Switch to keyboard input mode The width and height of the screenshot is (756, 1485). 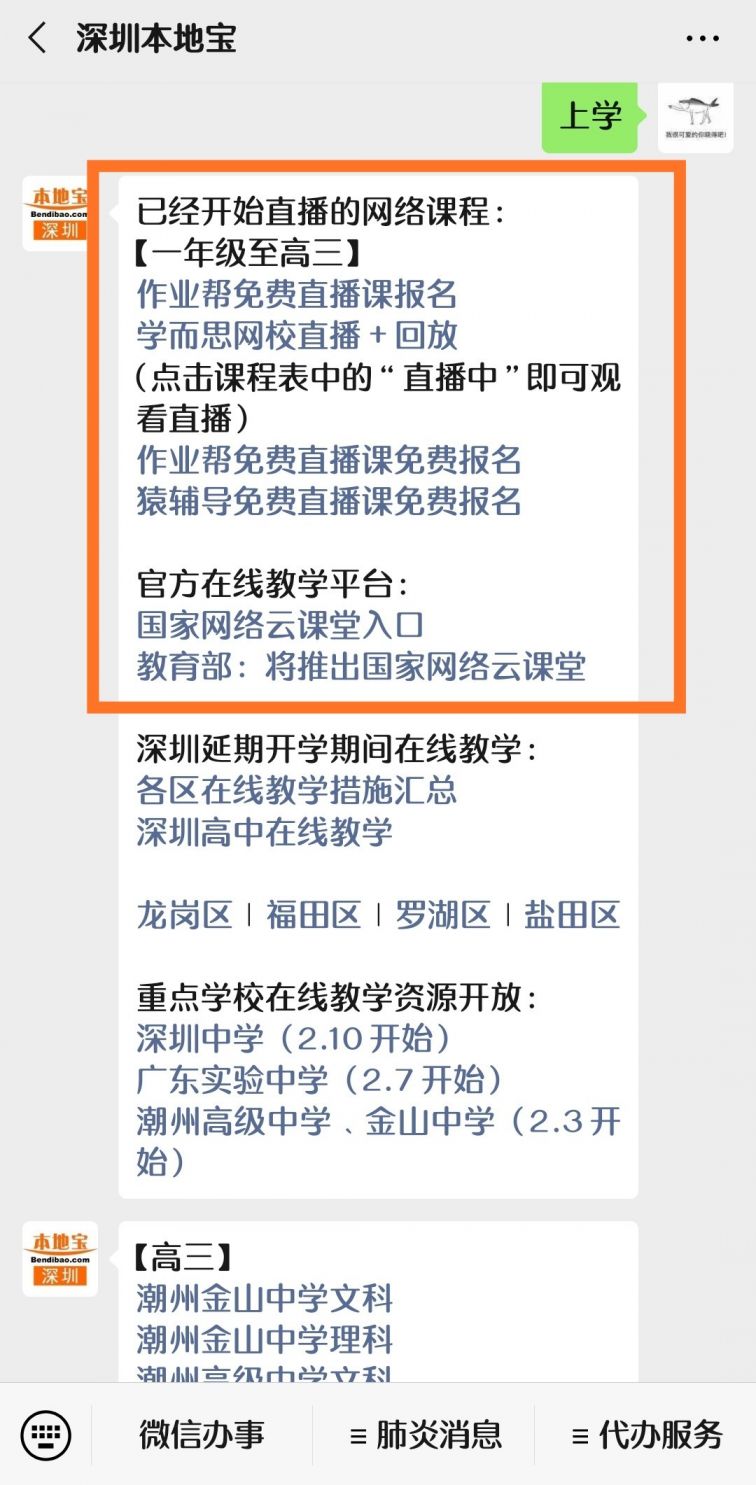click(45, 1435)
